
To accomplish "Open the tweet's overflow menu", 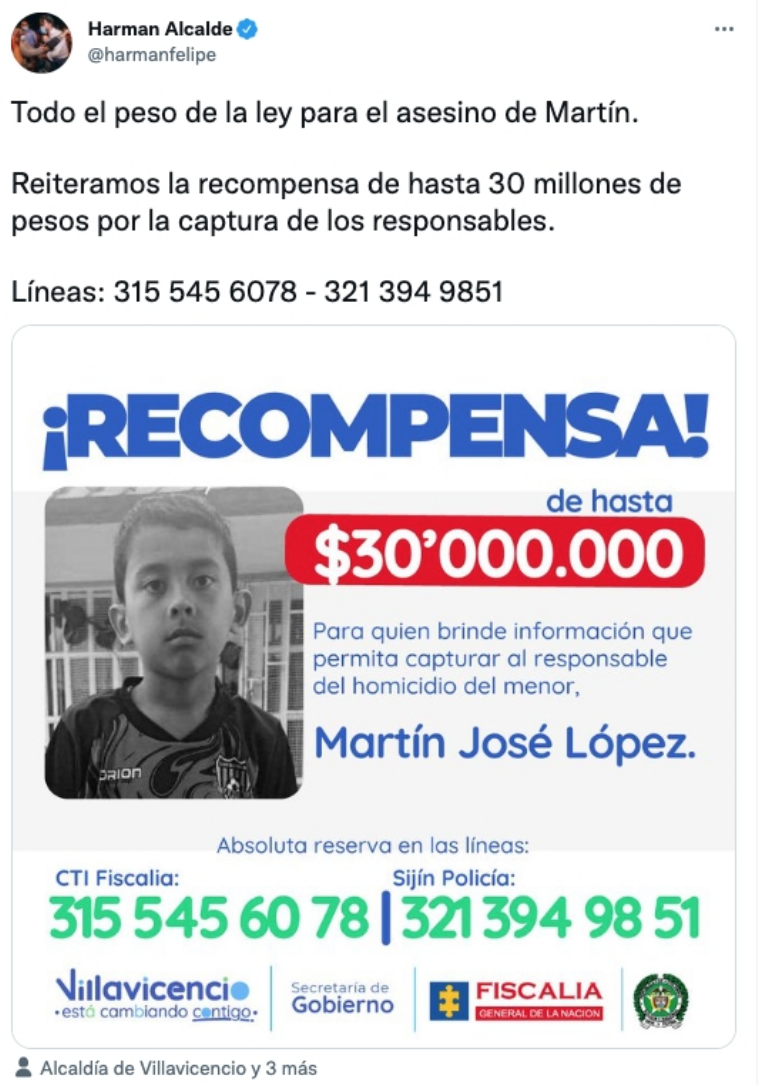I will 724,29.
